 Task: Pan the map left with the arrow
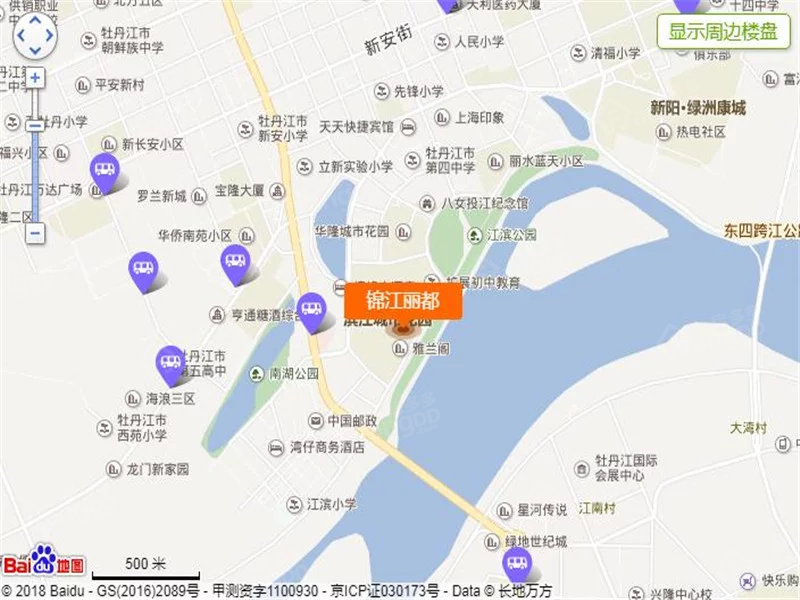point(20,37)
